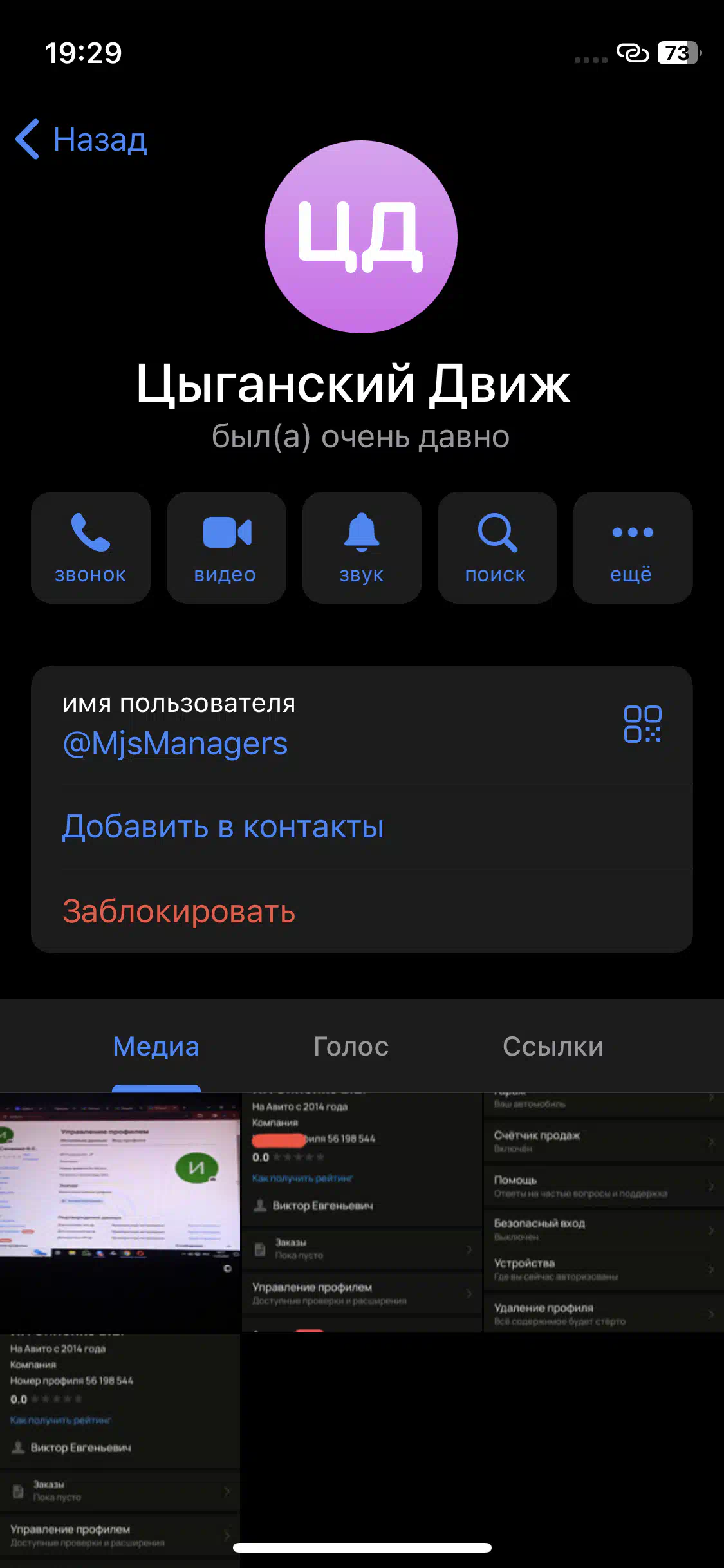This screenshot has width=724, height=1568.
Task: Open the media image with the red censored bar
Action: pyautogui.click(x=362, y=1213)
